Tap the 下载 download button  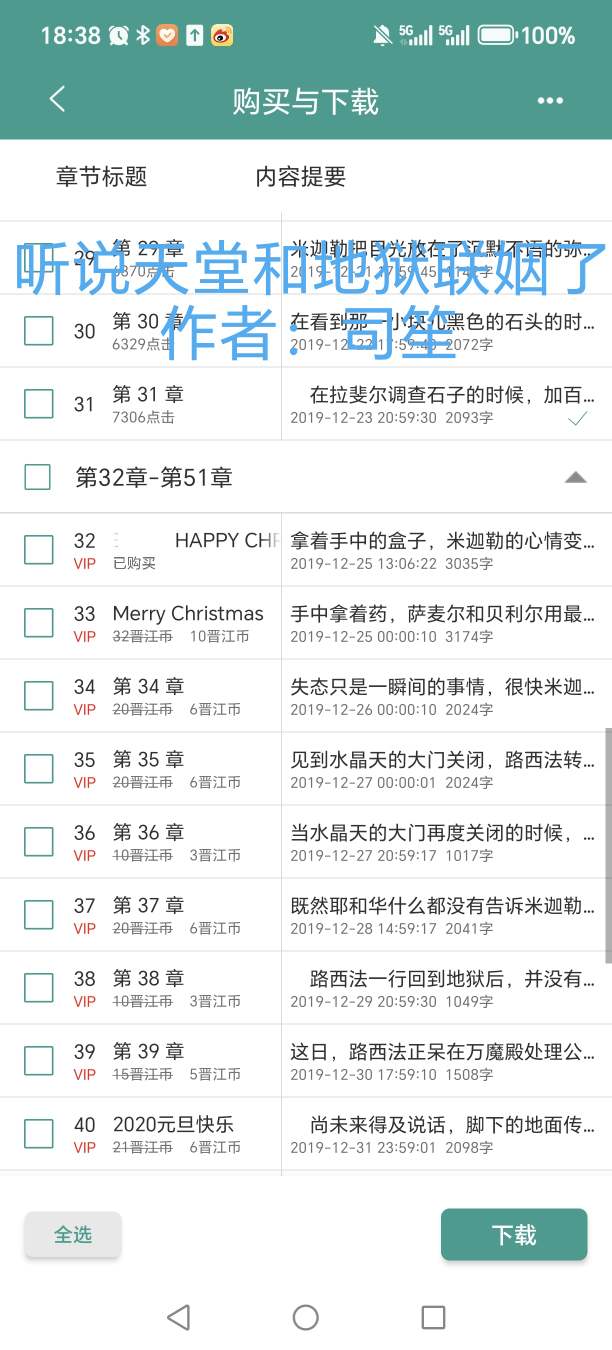tap(514, 1235)
